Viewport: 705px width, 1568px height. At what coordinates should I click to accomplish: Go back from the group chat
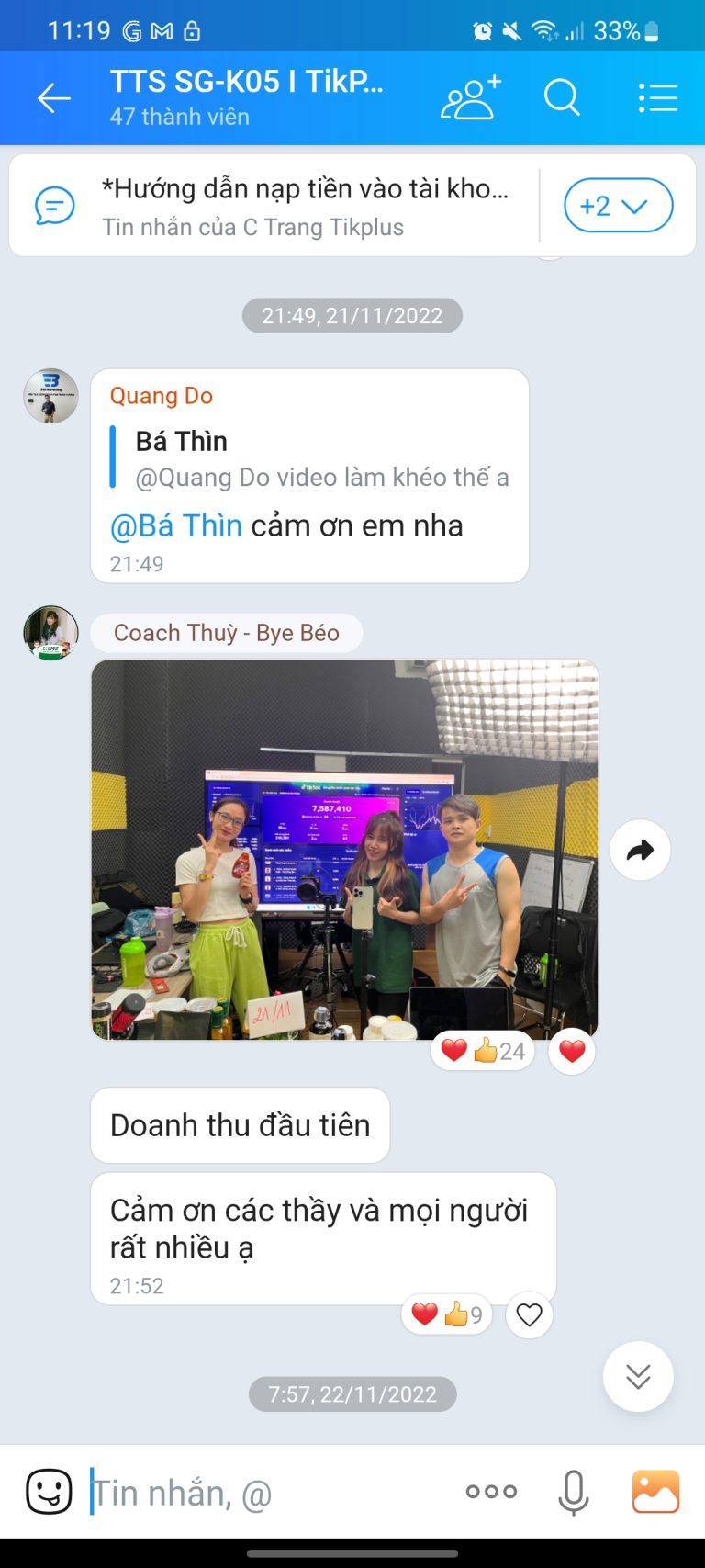point(53,98)
